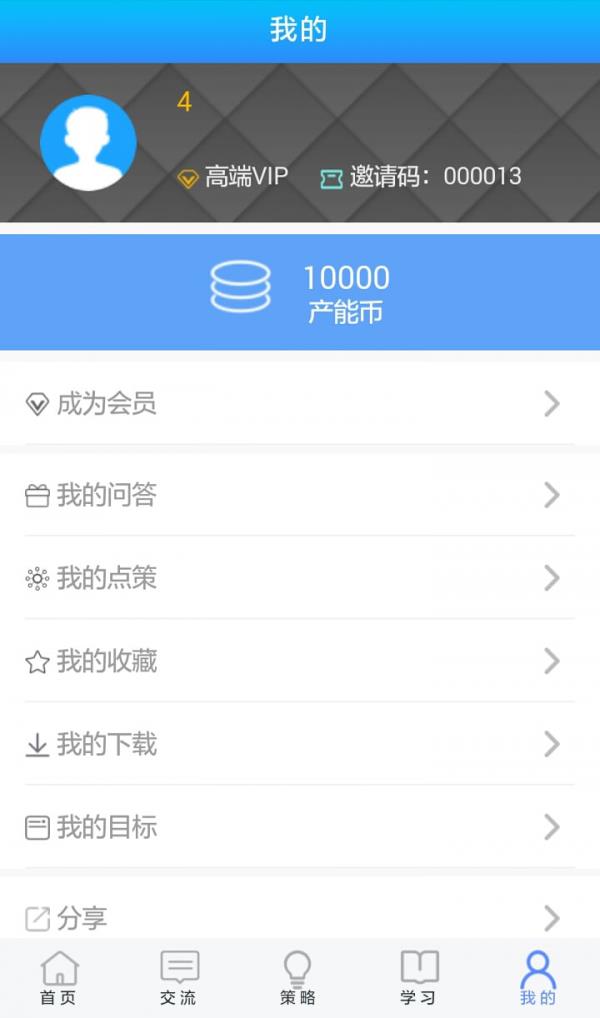This screenshot has width=600, height=1018.
Task: Tap the 分享 share row
Action: 300,916
